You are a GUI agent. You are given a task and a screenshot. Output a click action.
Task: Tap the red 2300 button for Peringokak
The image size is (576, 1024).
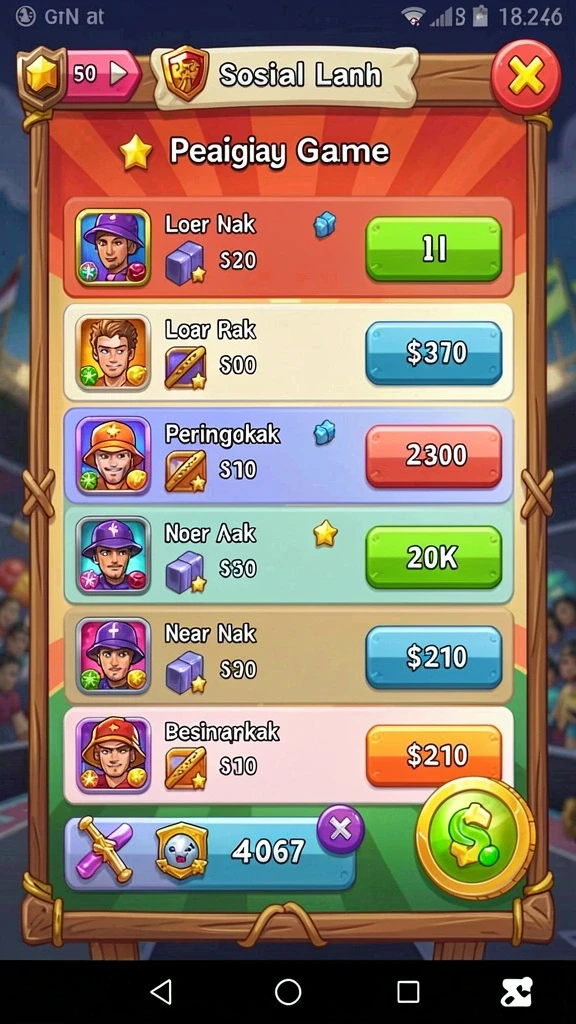click(433, 455)
